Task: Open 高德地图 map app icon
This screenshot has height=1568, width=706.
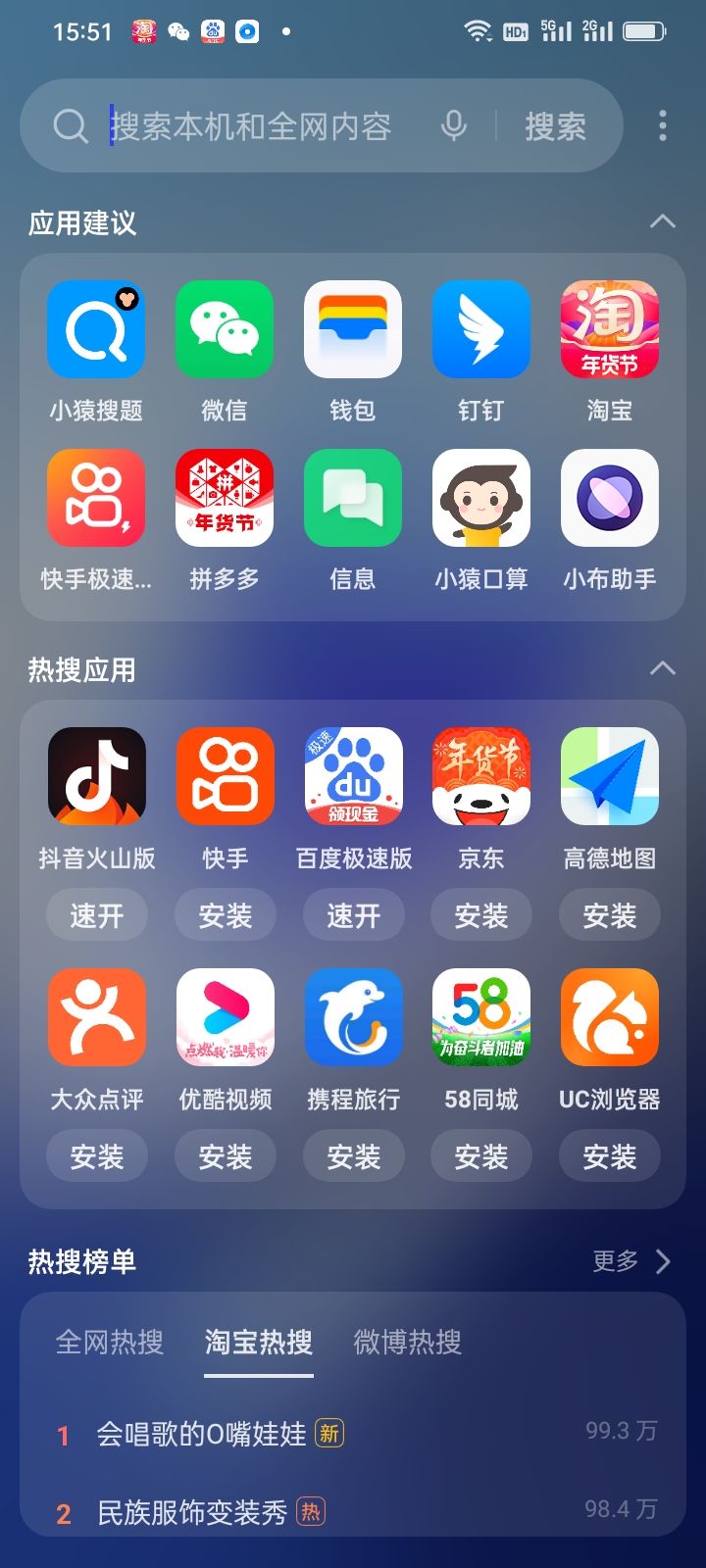Action: coord(609,775)
